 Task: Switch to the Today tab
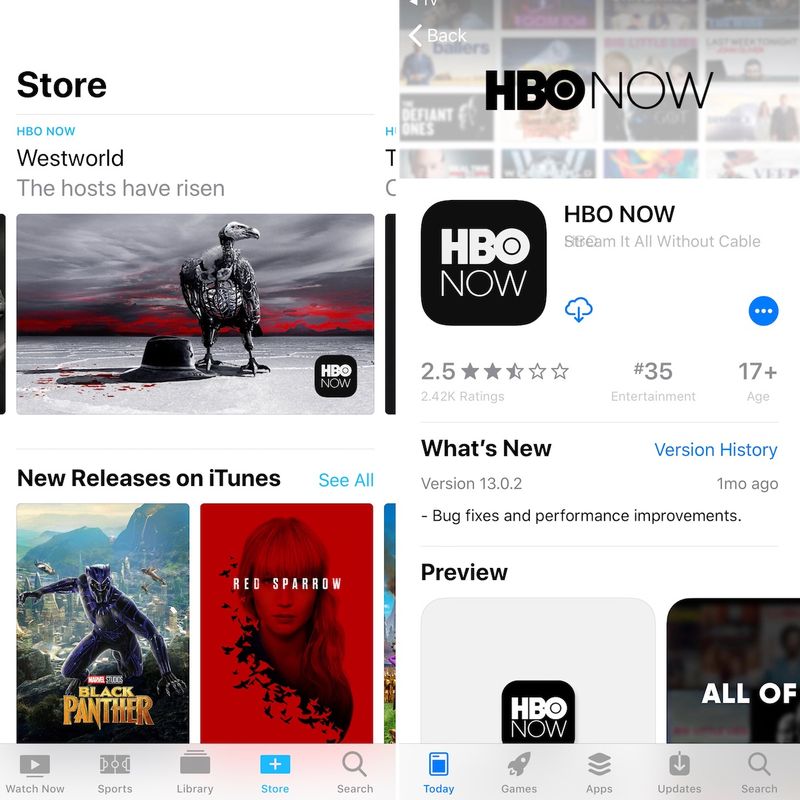point(438,773)
